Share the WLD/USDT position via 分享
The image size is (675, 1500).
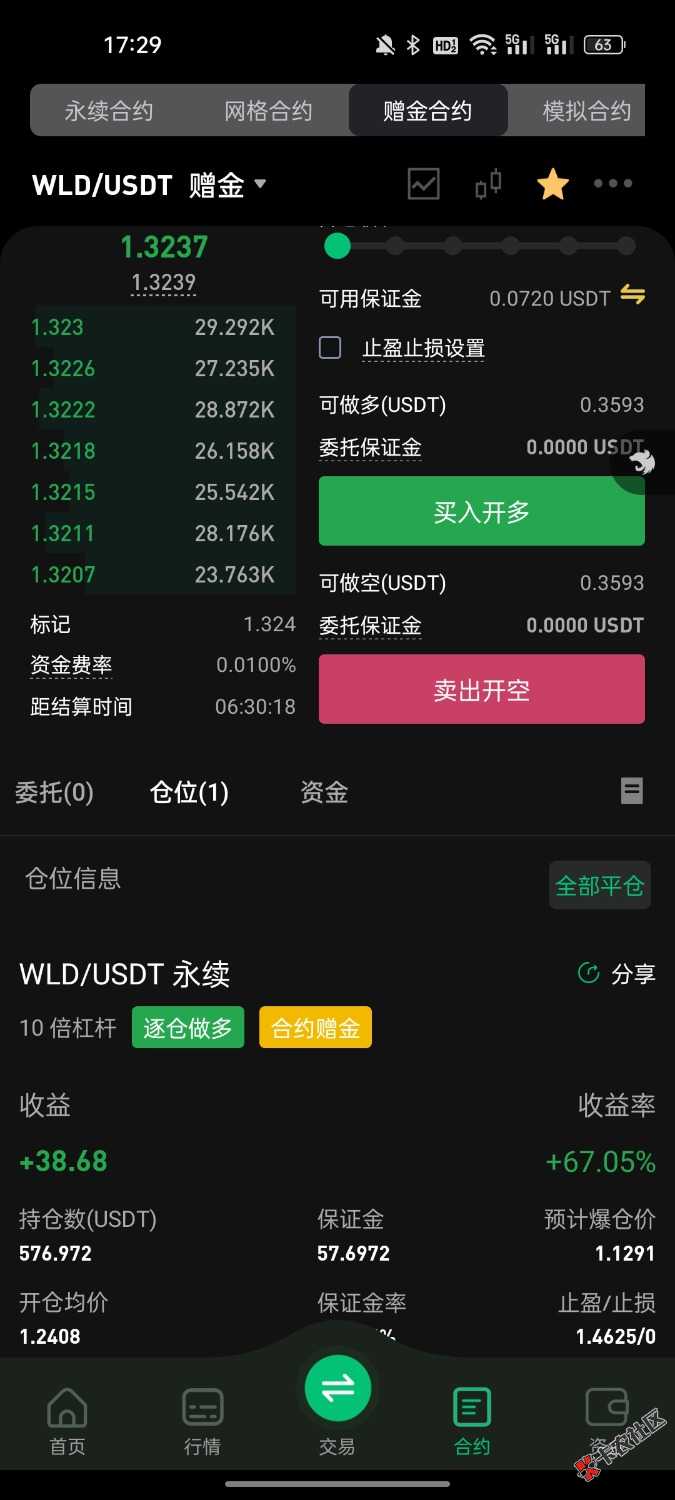pyautogui.click(x=617, y=974)
